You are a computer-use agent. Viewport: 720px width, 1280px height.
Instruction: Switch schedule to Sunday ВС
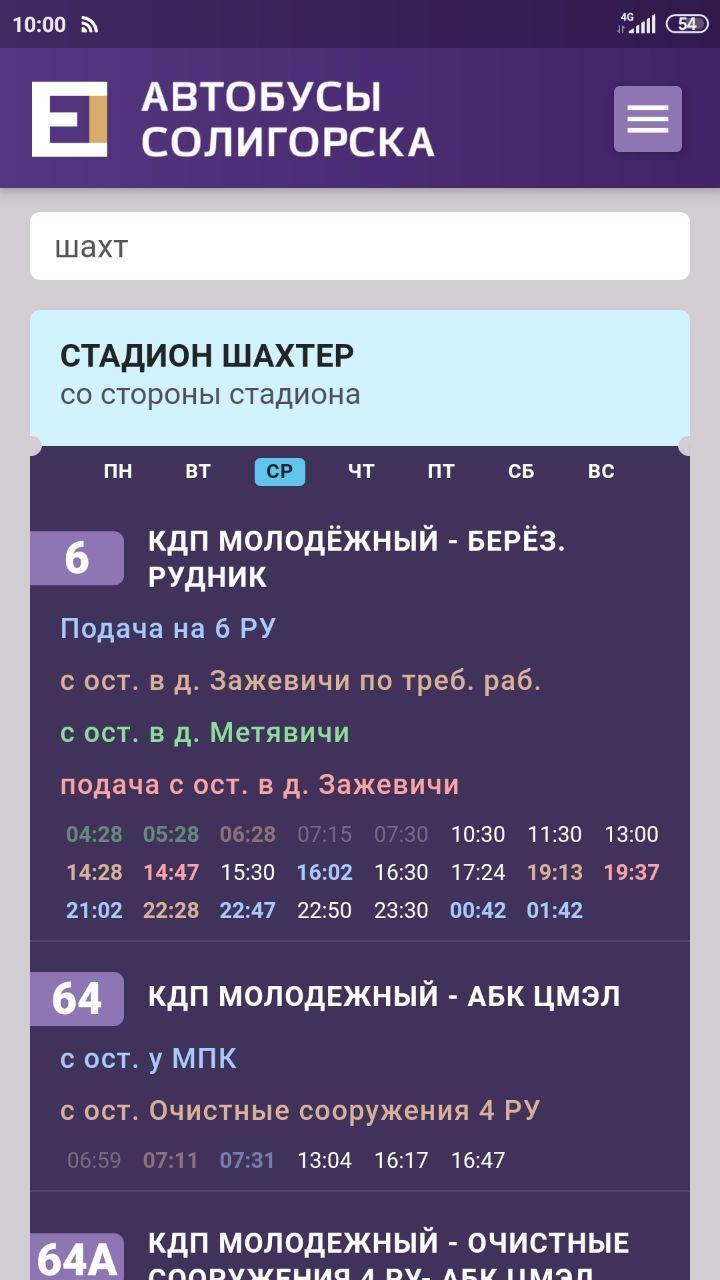601,470
